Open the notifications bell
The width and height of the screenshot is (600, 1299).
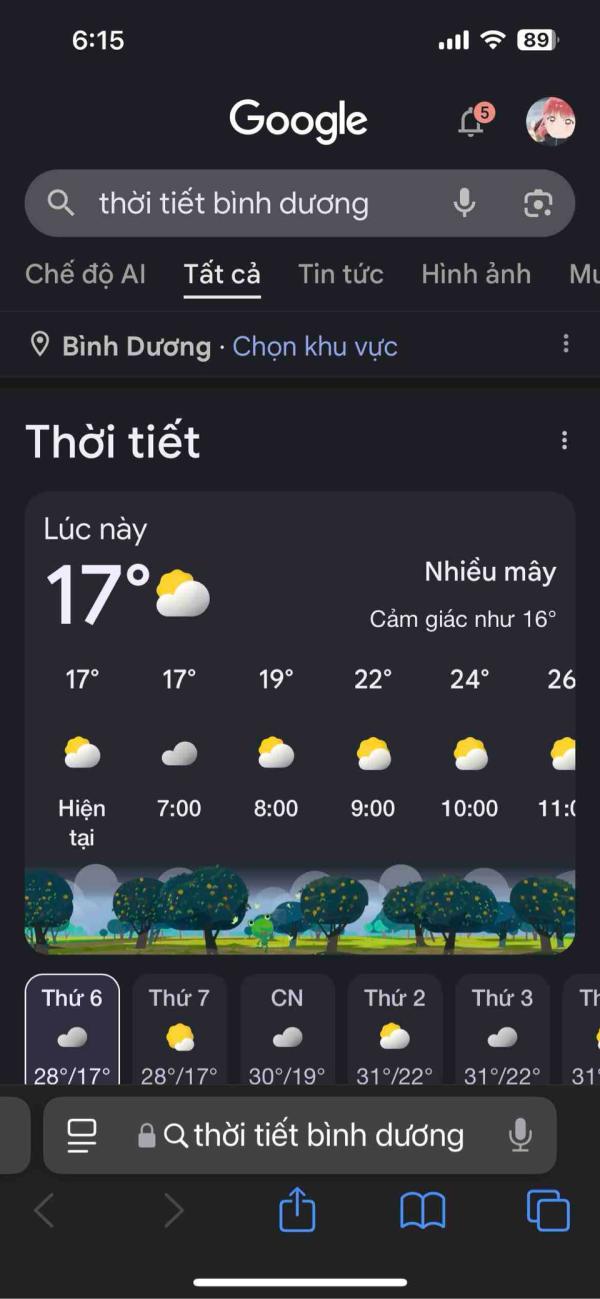point(472,122)
